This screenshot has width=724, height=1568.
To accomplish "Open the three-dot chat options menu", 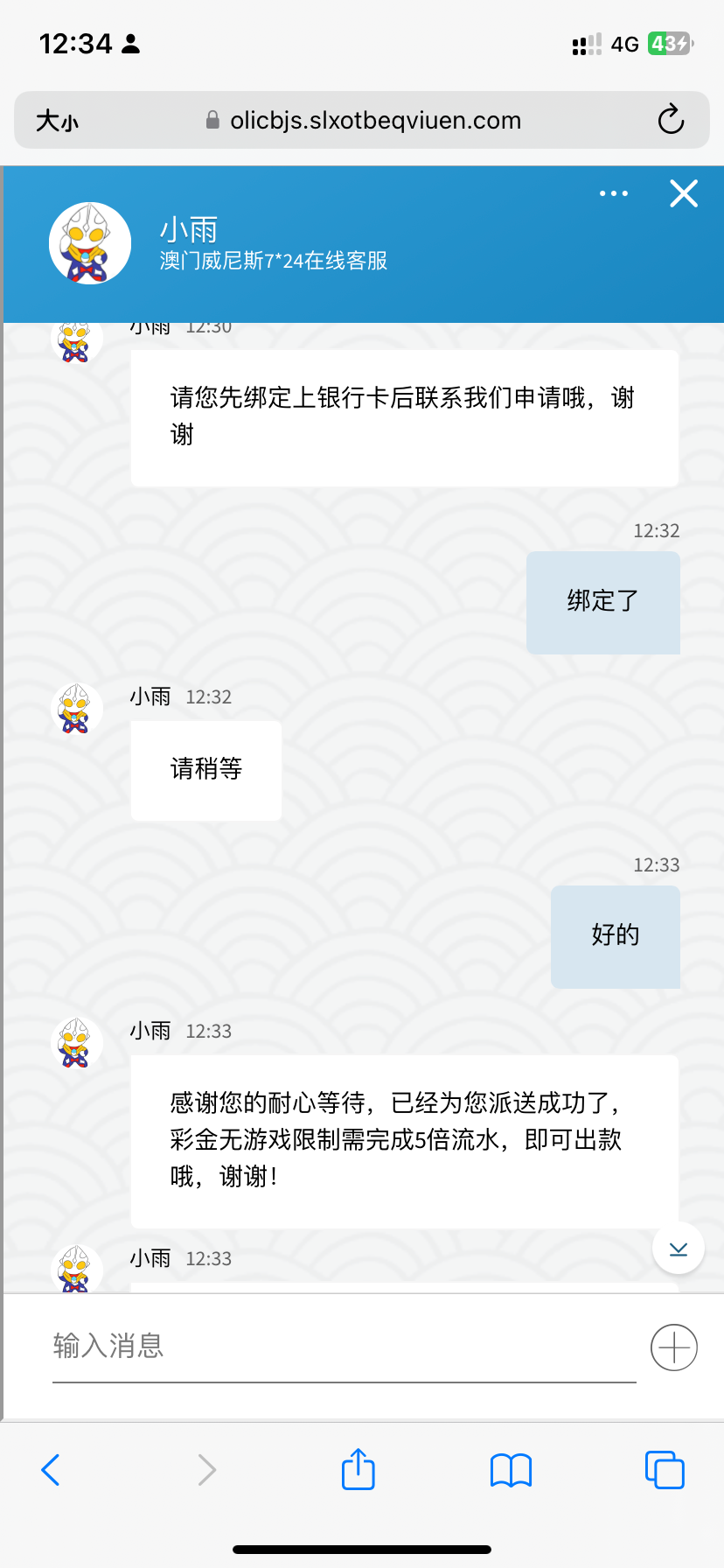I will pos(613,193).
